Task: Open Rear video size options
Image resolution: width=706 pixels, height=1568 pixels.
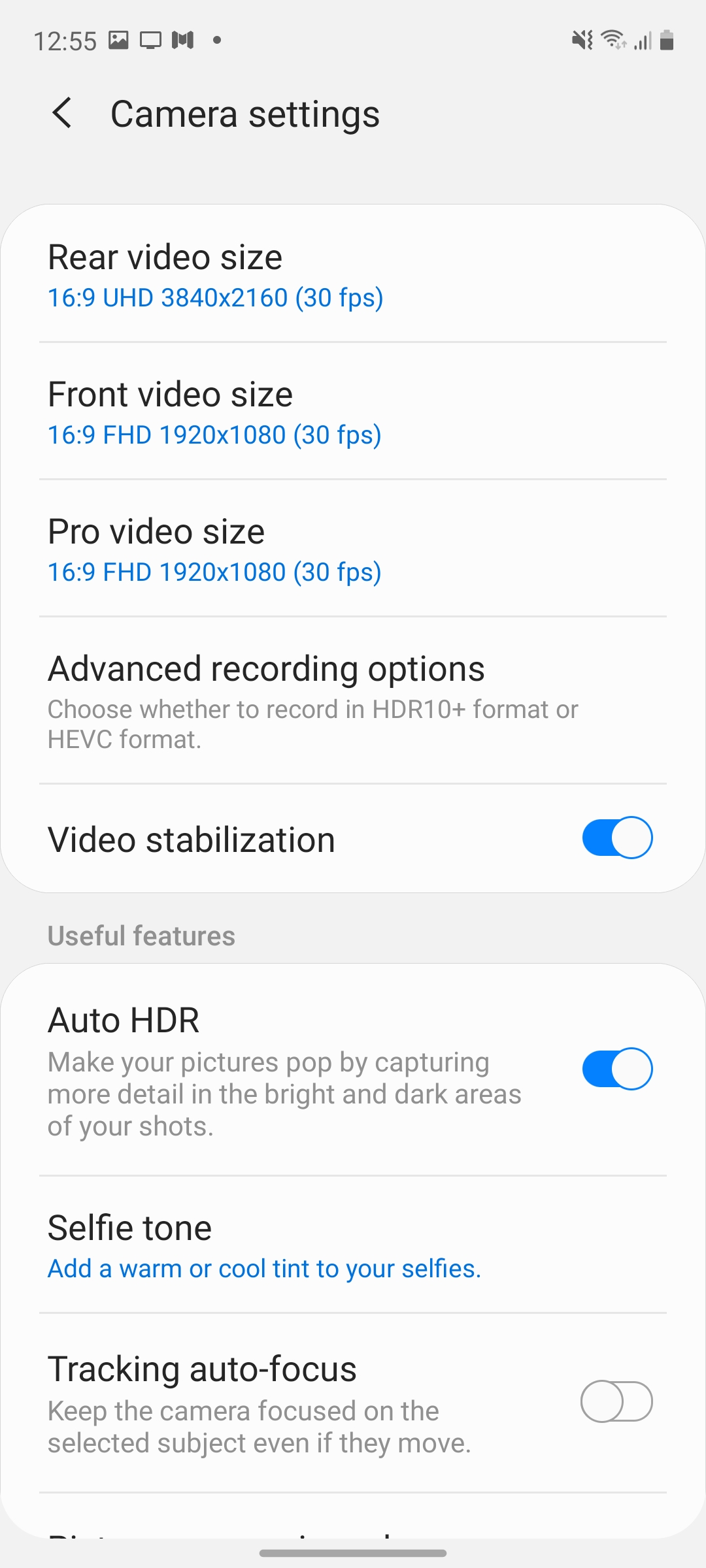Action: 353,276
